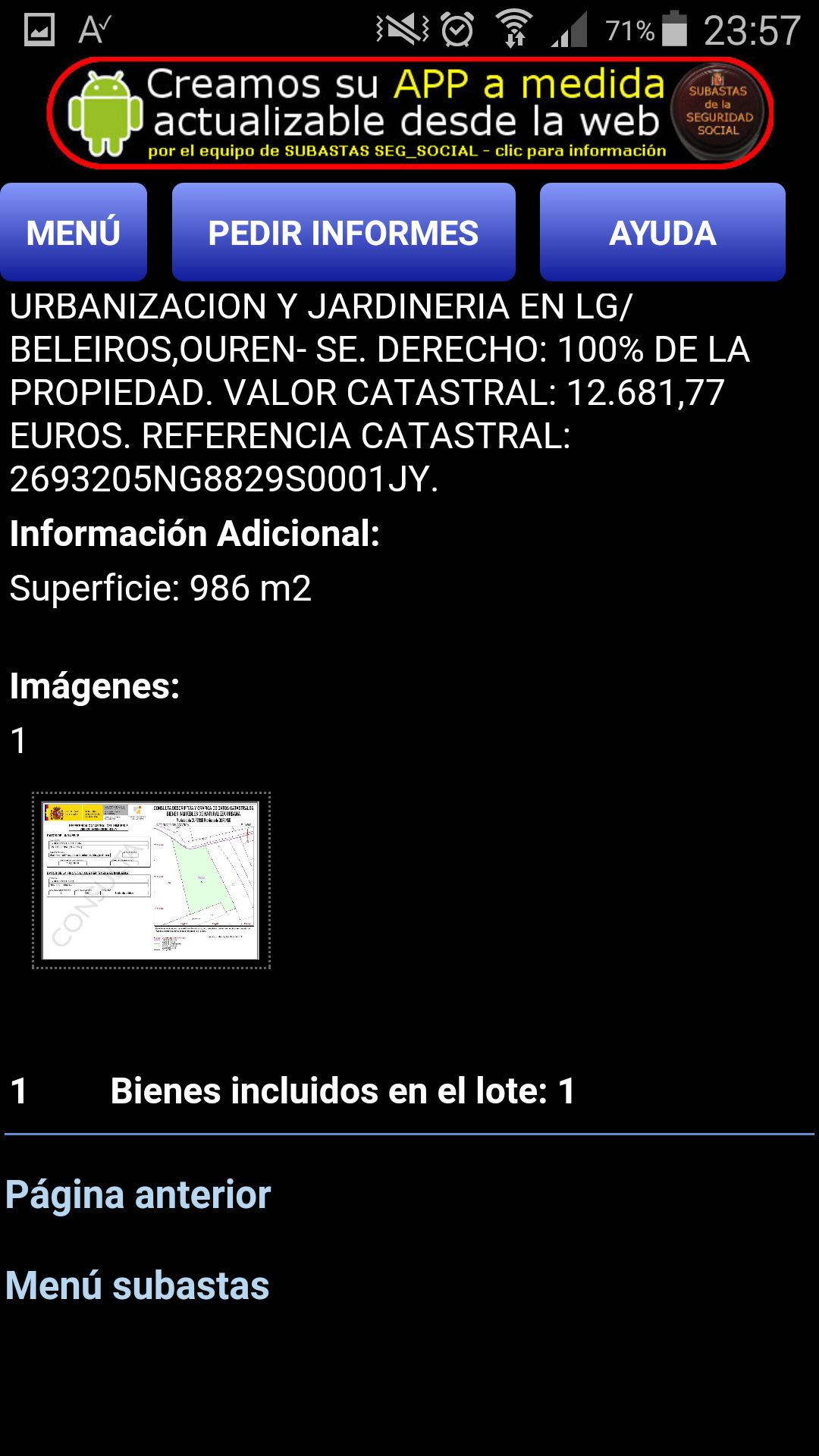Open the Menú subastas link
Image resolution: width=819 pixels, height=1456 pixels.
click(137, 1286)
